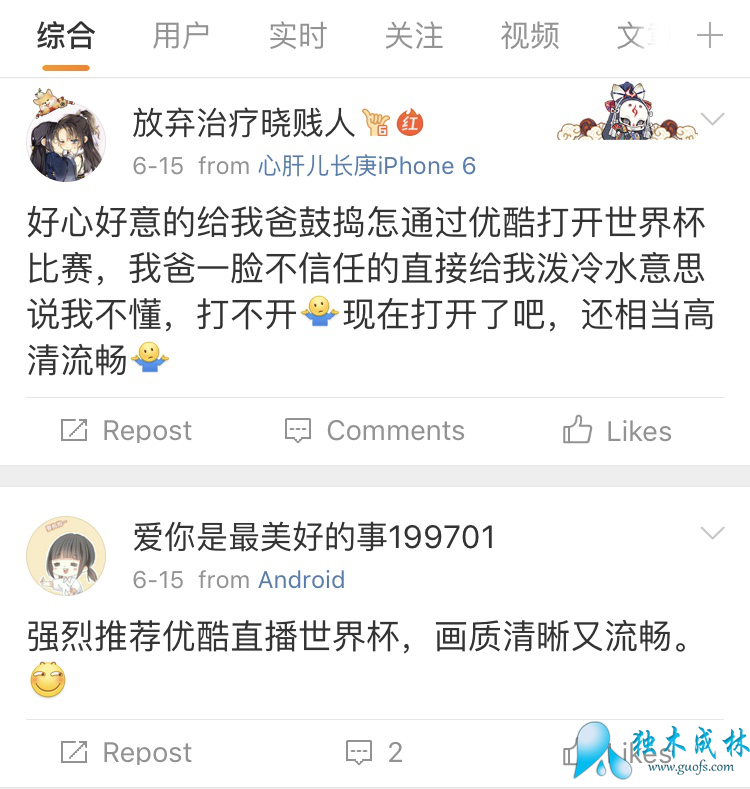Expand the dropdown arrow on 放弃治疗晓贱人's post
The width and height of the screenshot is (750, 789).
(x=712, y=121)
